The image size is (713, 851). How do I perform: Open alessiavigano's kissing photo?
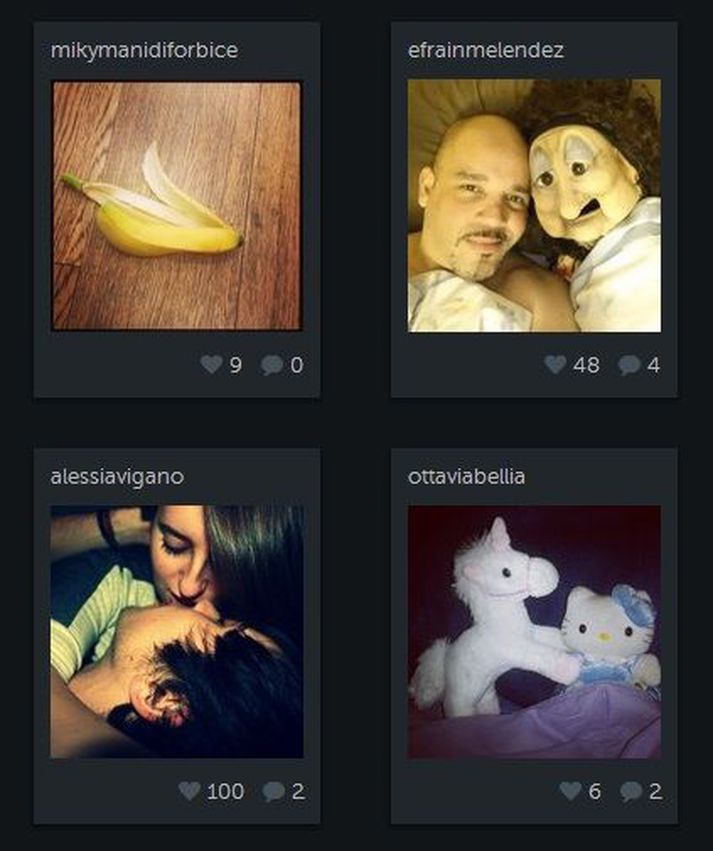pyautogui.click(x=176, y=632)
